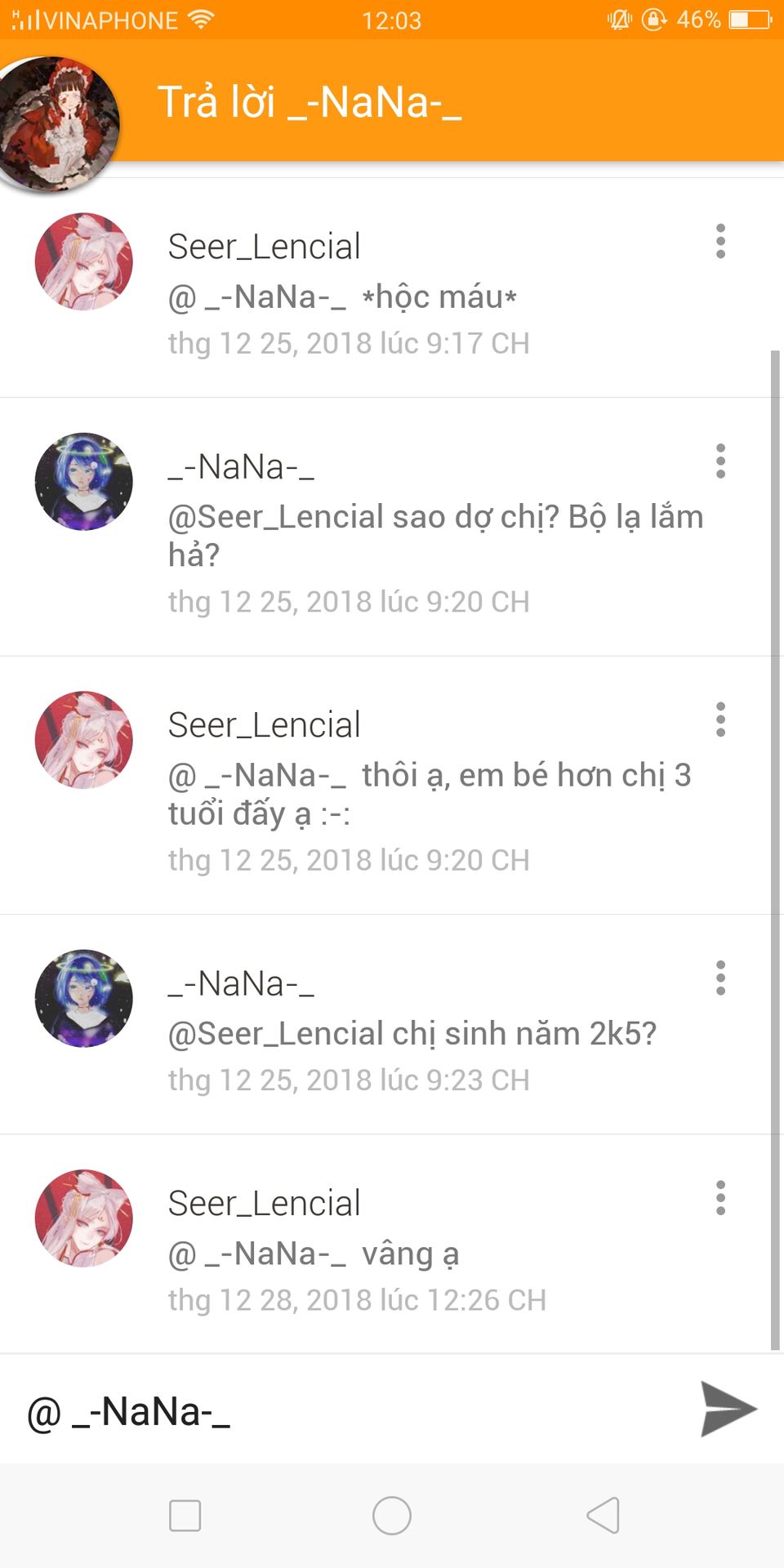This screenshot has height=1568, width=784.
Task: View Seer_Lencial's avatar on "*hộc máu*" comment
Action: click(x=84, y=262)
